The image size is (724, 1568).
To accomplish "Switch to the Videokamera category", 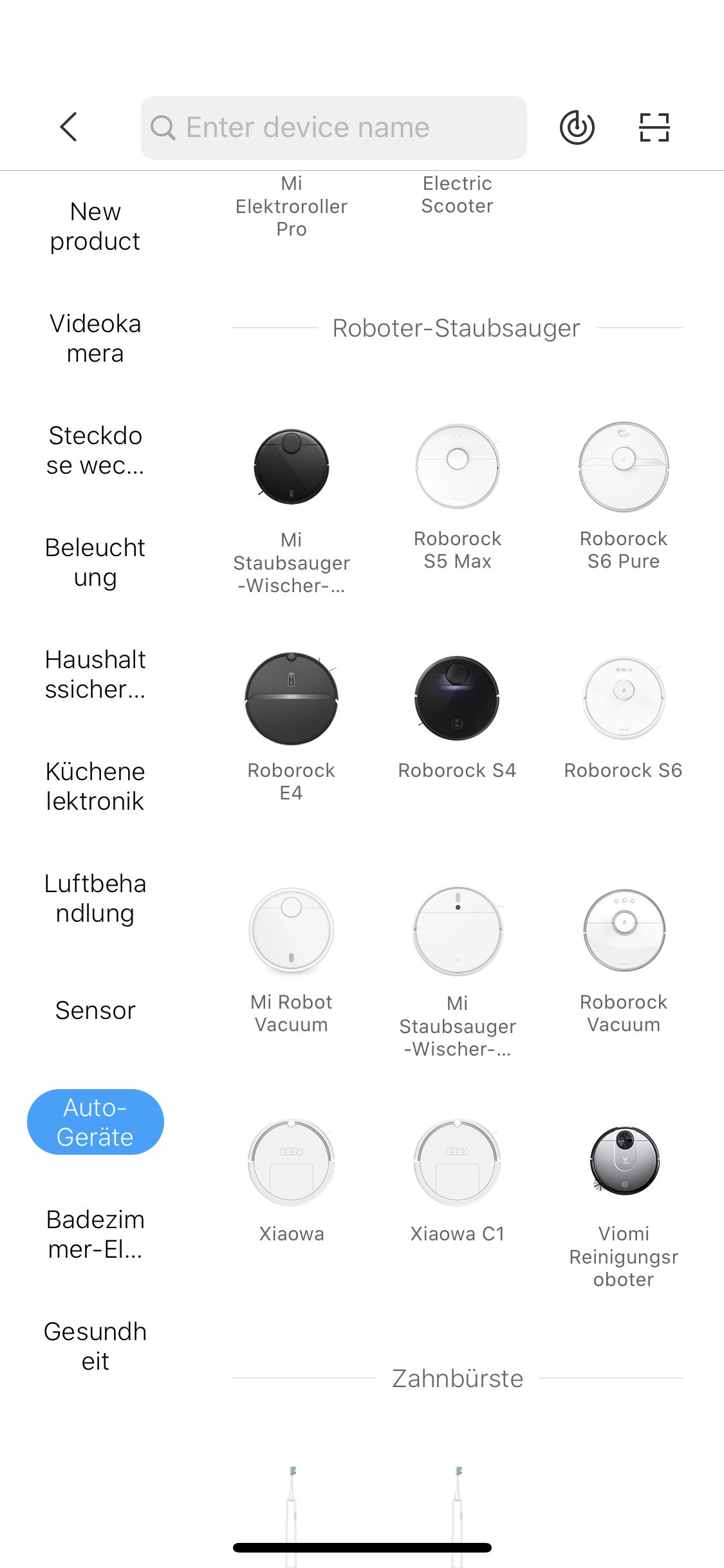I will (95, 338).
